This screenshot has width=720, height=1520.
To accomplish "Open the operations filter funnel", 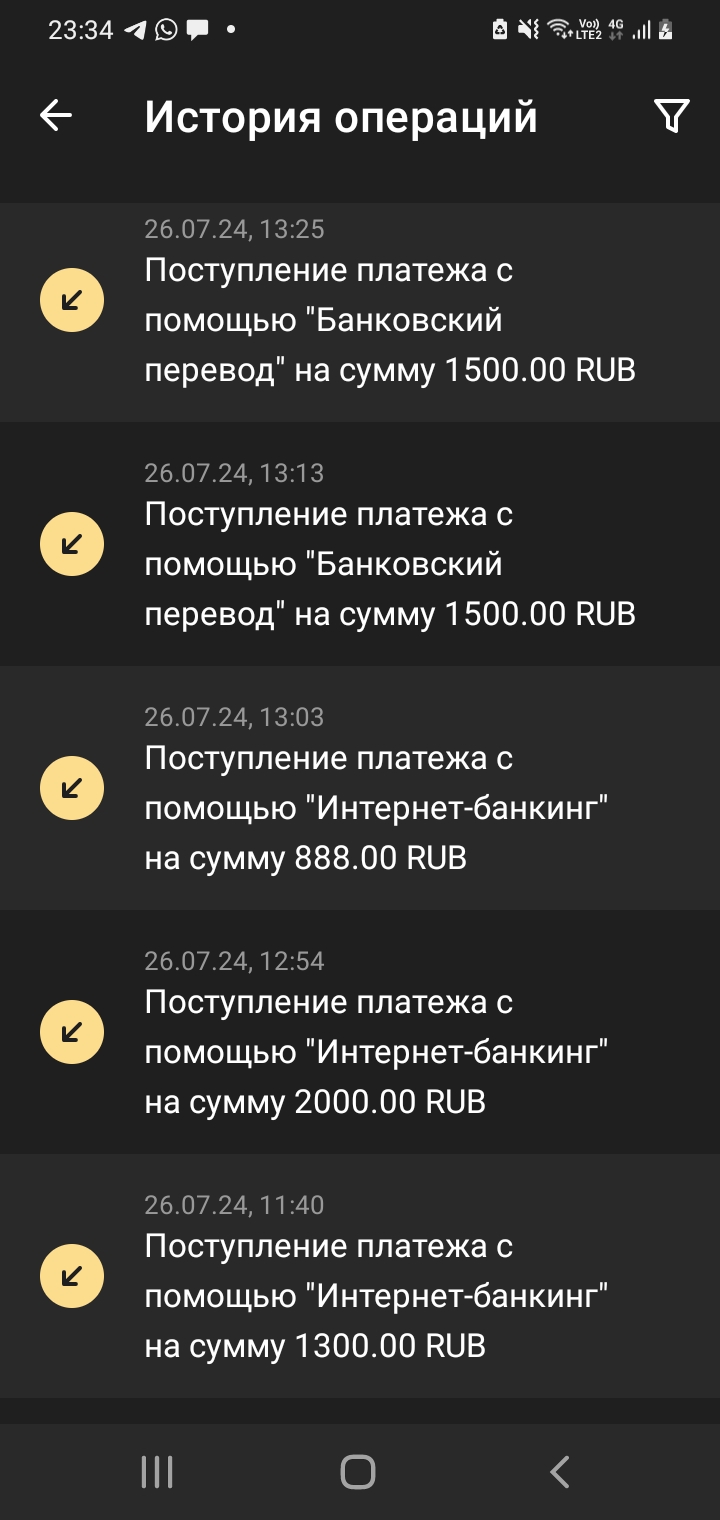I will (x=672, y=116).
